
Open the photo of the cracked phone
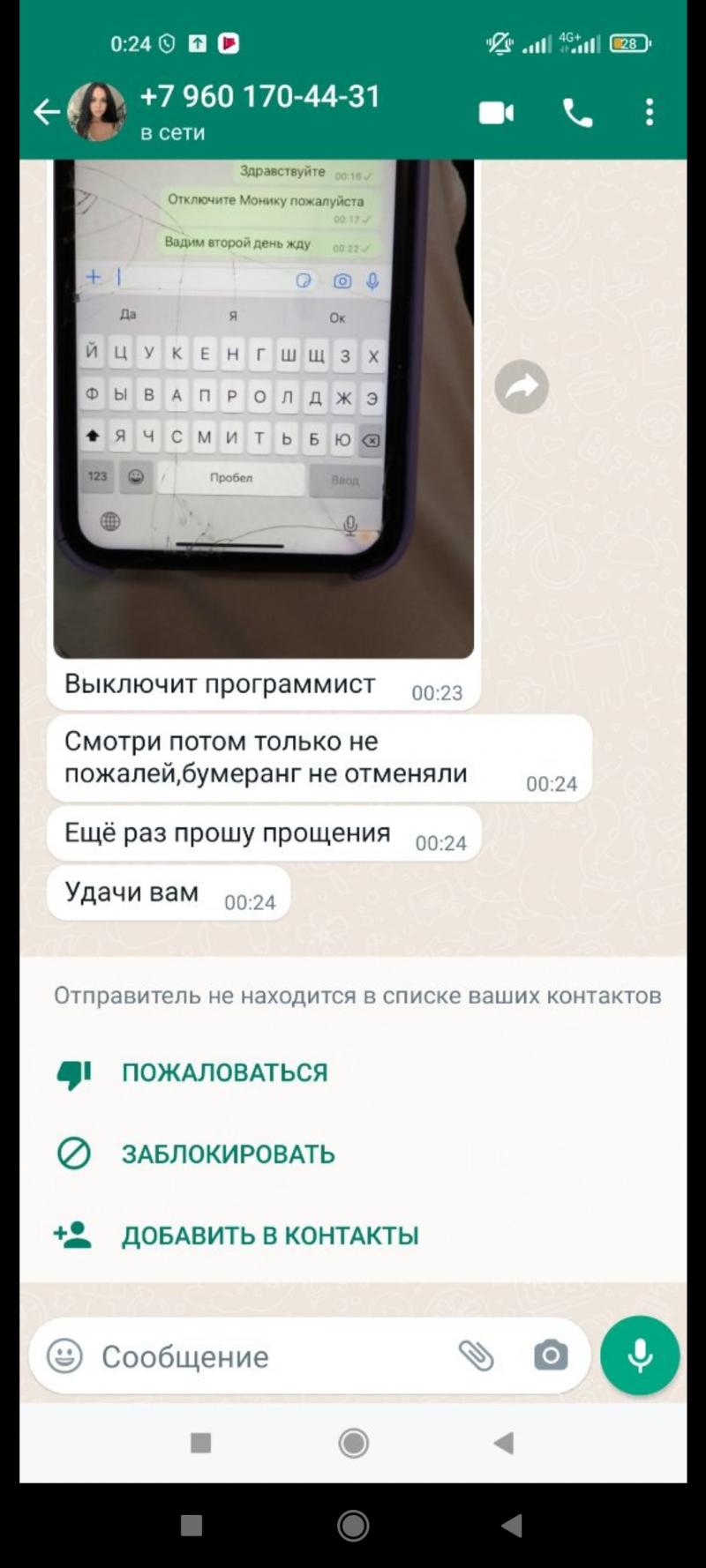click(x=263, y=406)
